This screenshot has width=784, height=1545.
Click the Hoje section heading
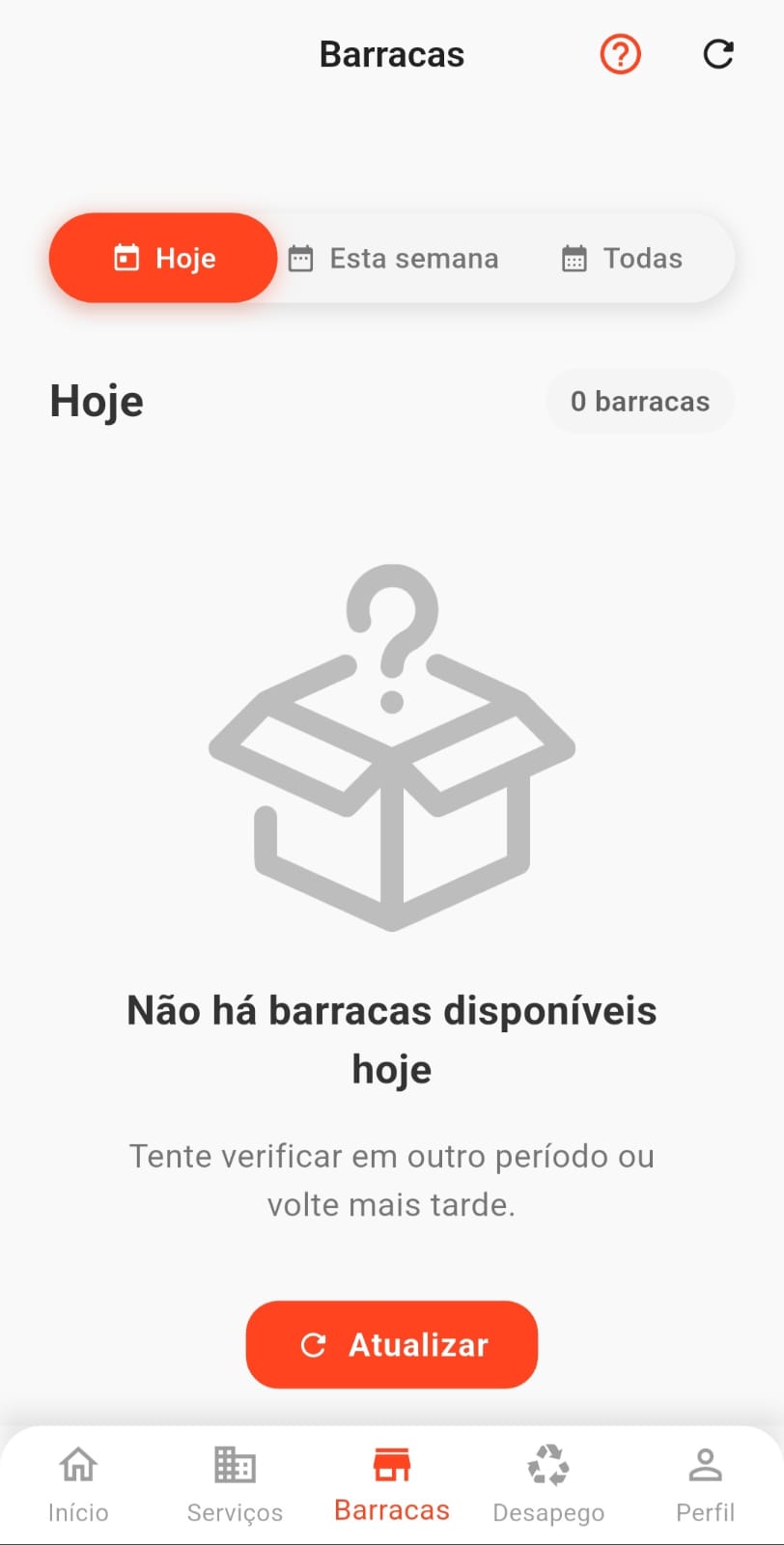tap(96, 401)
